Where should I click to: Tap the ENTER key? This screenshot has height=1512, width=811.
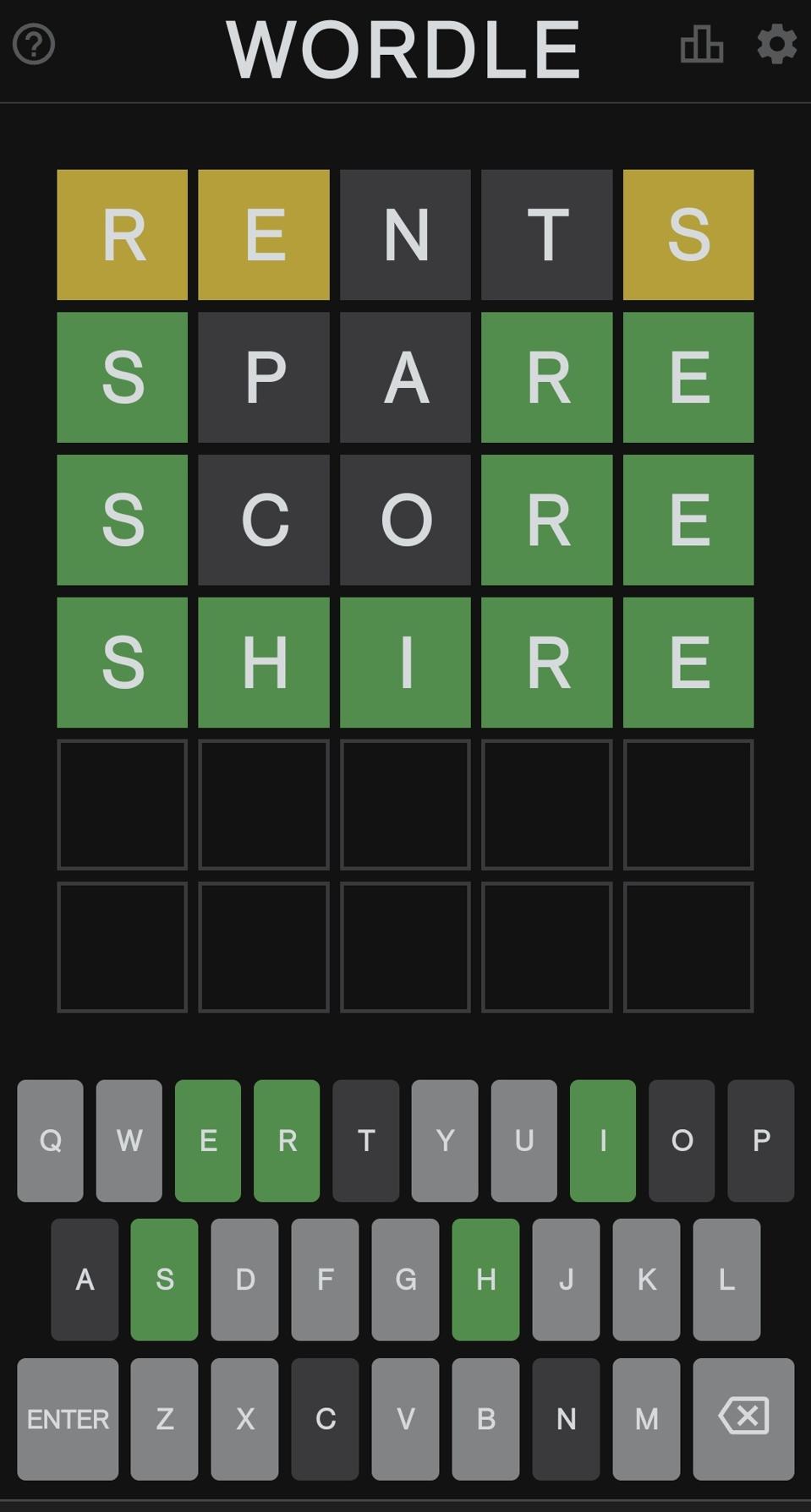coord(68,1418)
